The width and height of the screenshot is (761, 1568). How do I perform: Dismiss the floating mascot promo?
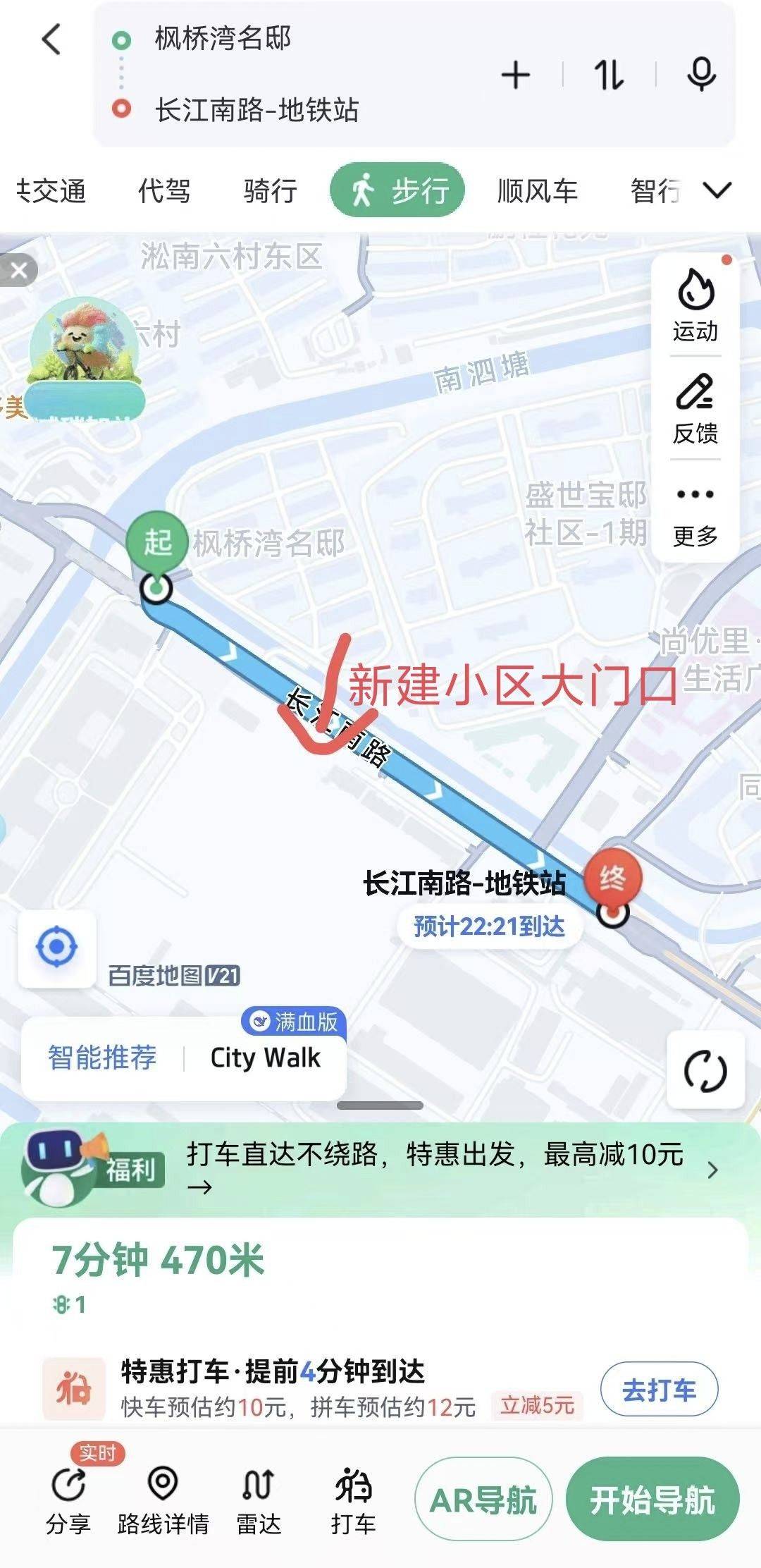18,270
